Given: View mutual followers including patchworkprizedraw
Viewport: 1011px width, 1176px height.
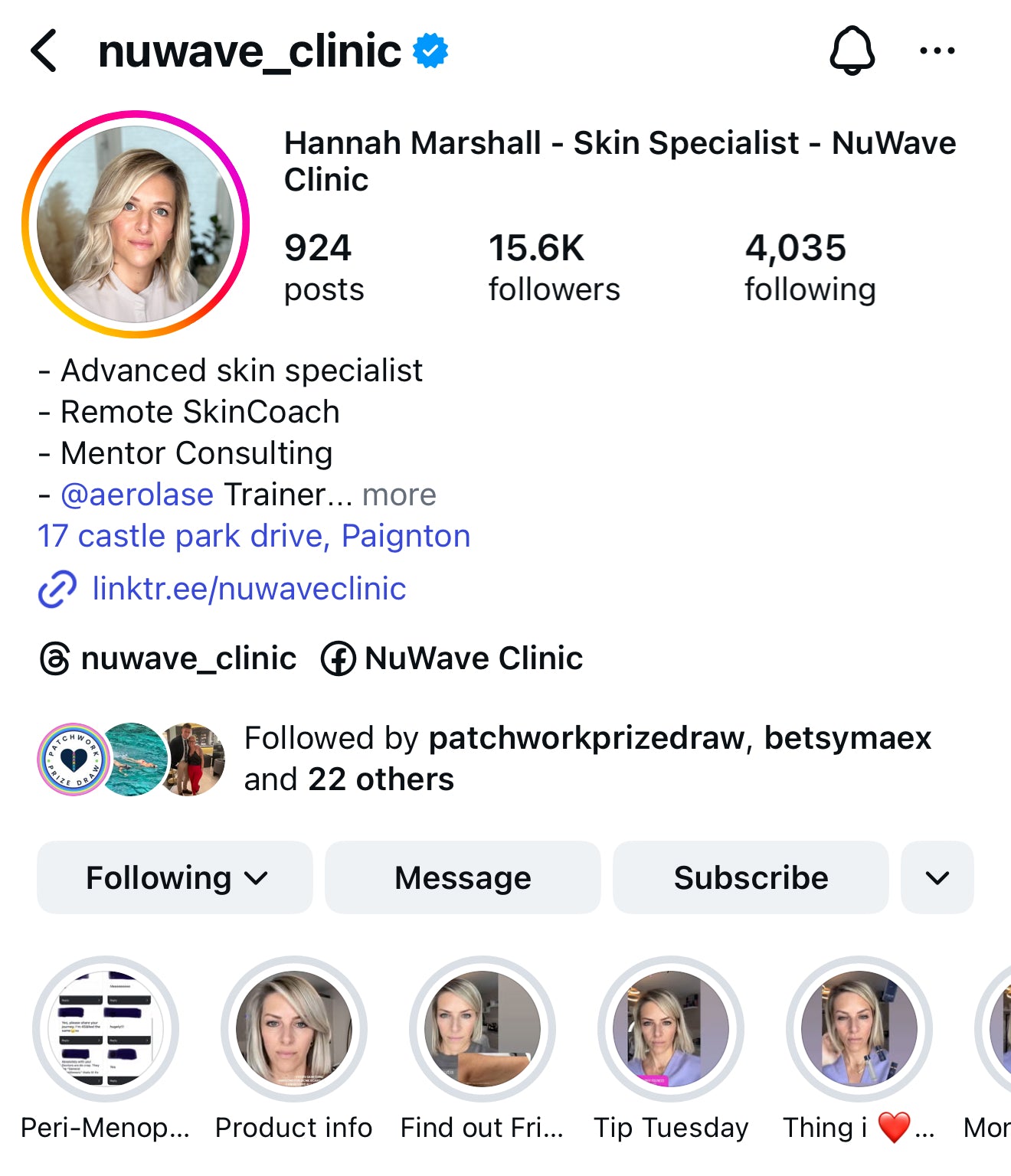Looking at the screenshot, I should [x=587, y=758].
